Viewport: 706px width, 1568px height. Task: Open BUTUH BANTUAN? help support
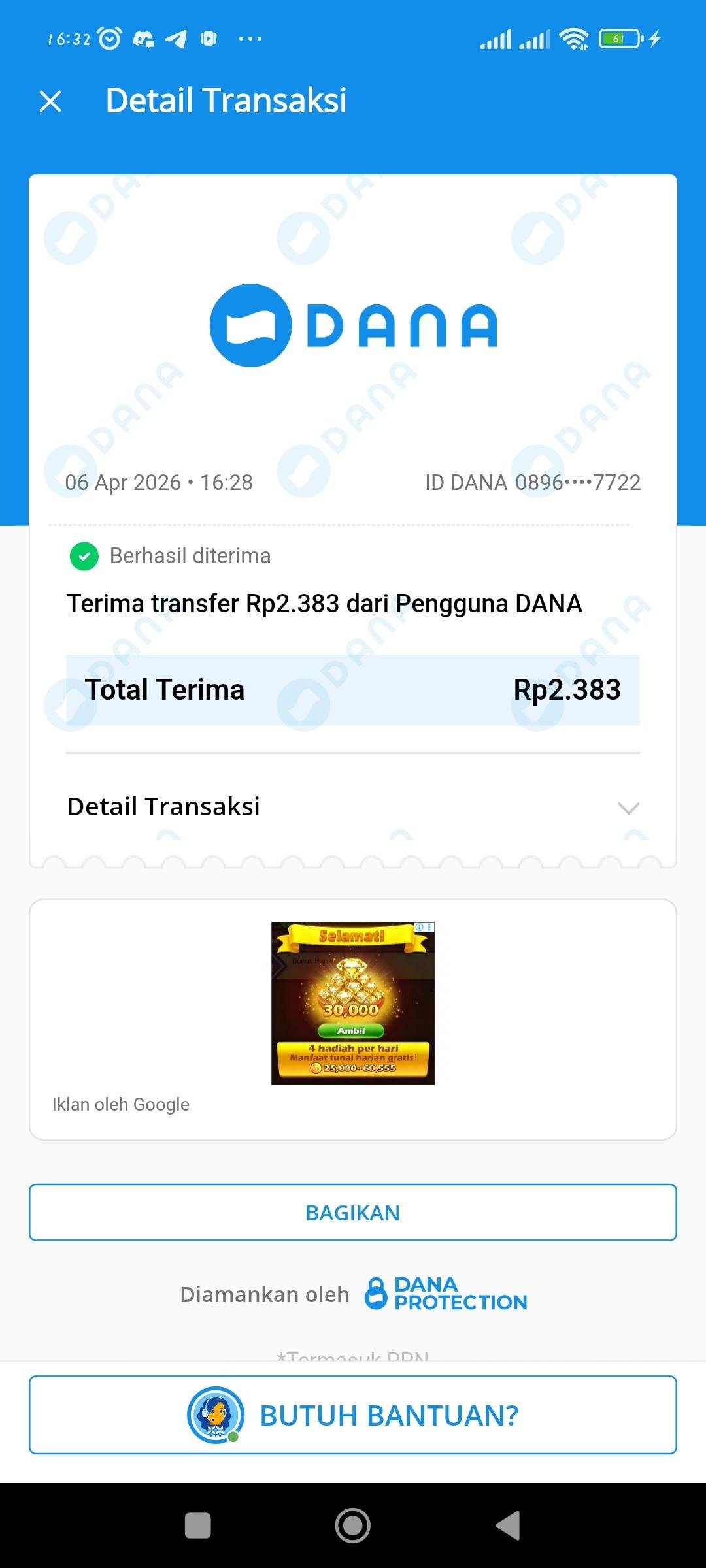(352, 1415)
